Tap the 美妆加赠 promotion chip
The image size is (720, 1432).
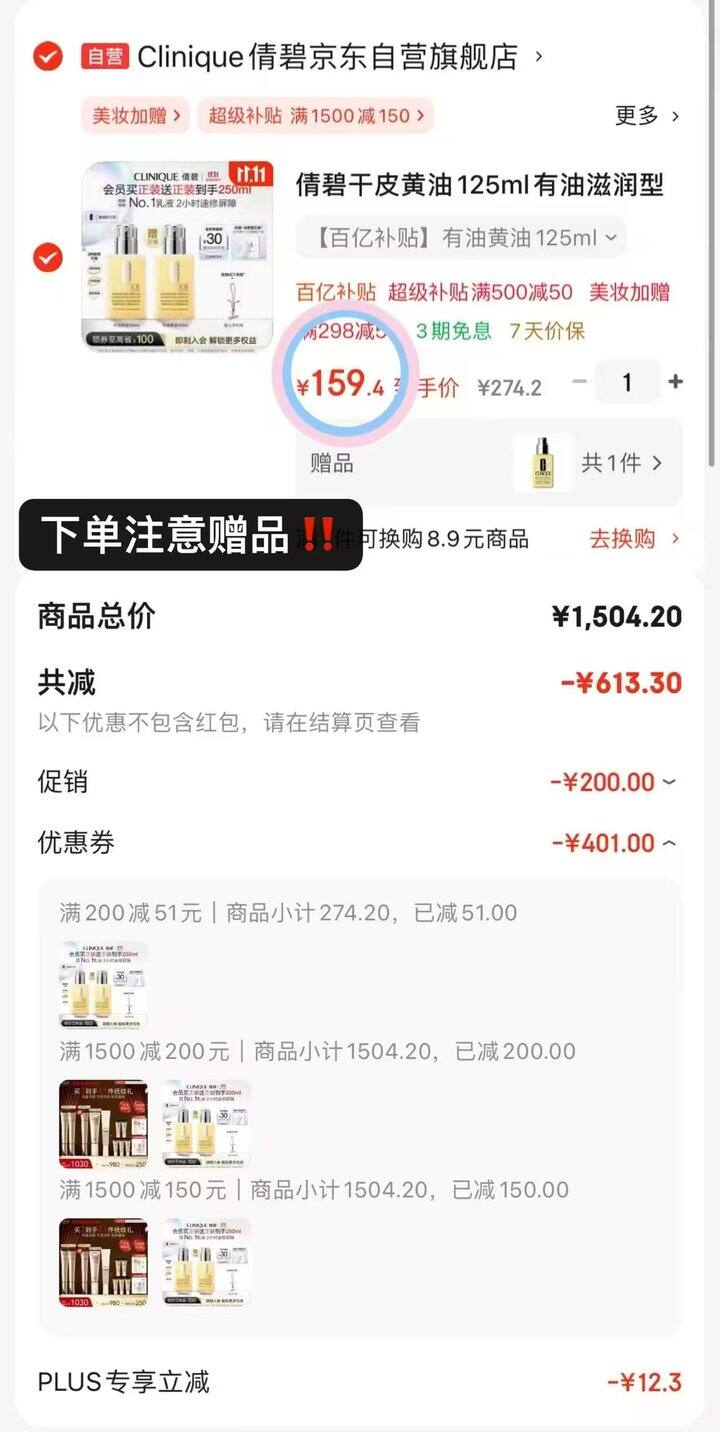coord(137,116)
